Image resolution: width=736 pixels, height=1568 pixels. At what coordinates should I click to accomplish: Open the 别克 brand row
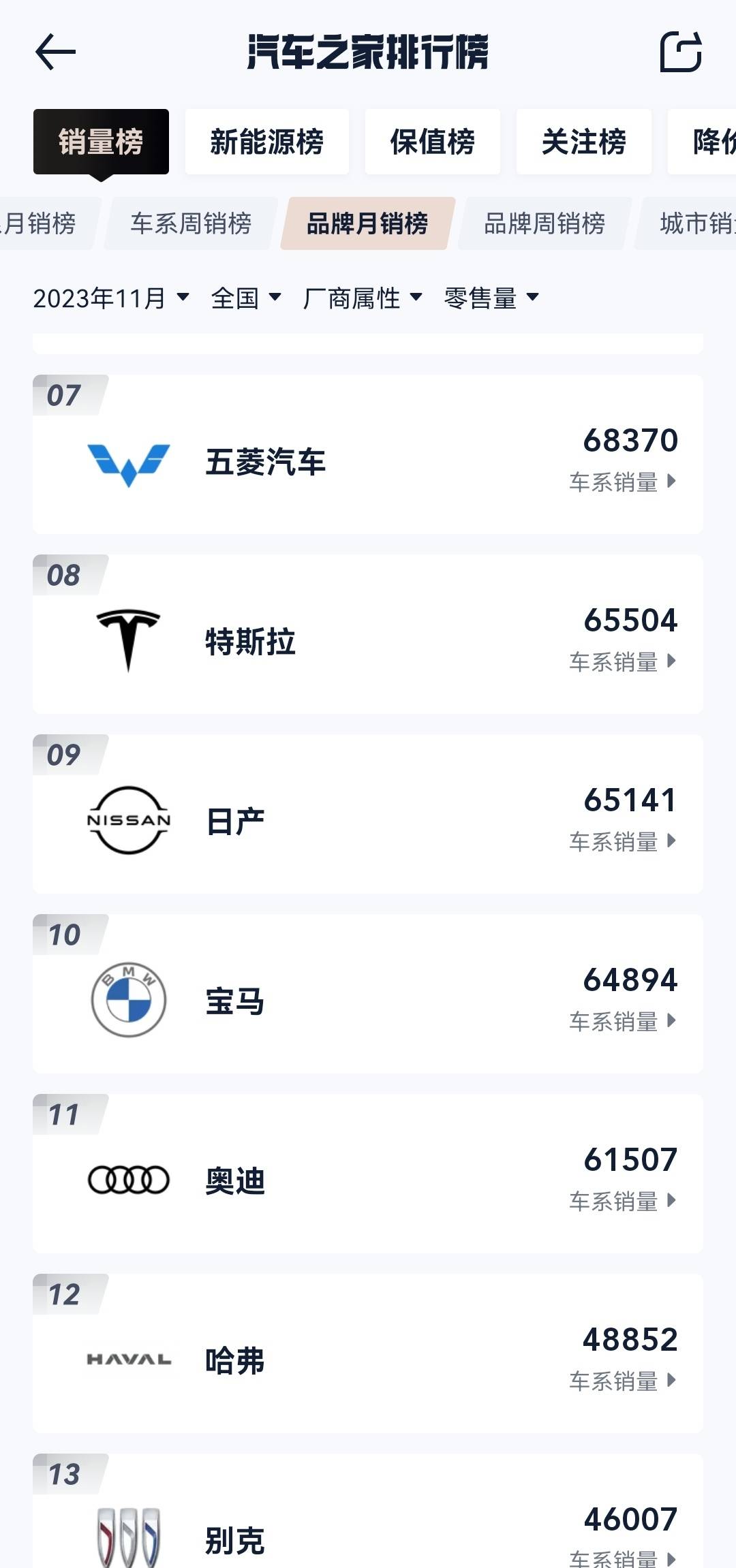[368, 1511]
